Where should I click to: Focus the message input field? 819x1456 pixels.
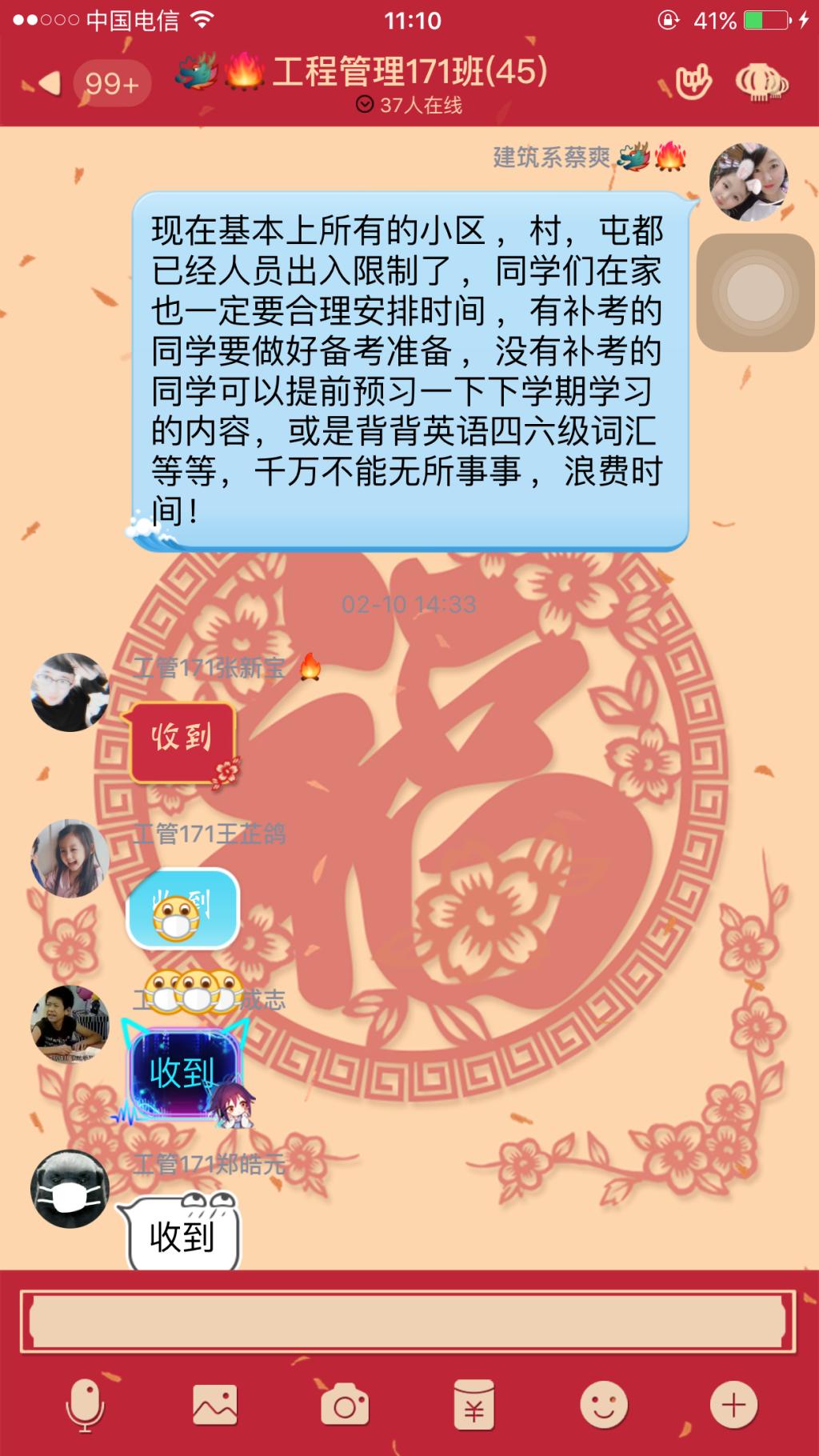(x=408, y=1322)
